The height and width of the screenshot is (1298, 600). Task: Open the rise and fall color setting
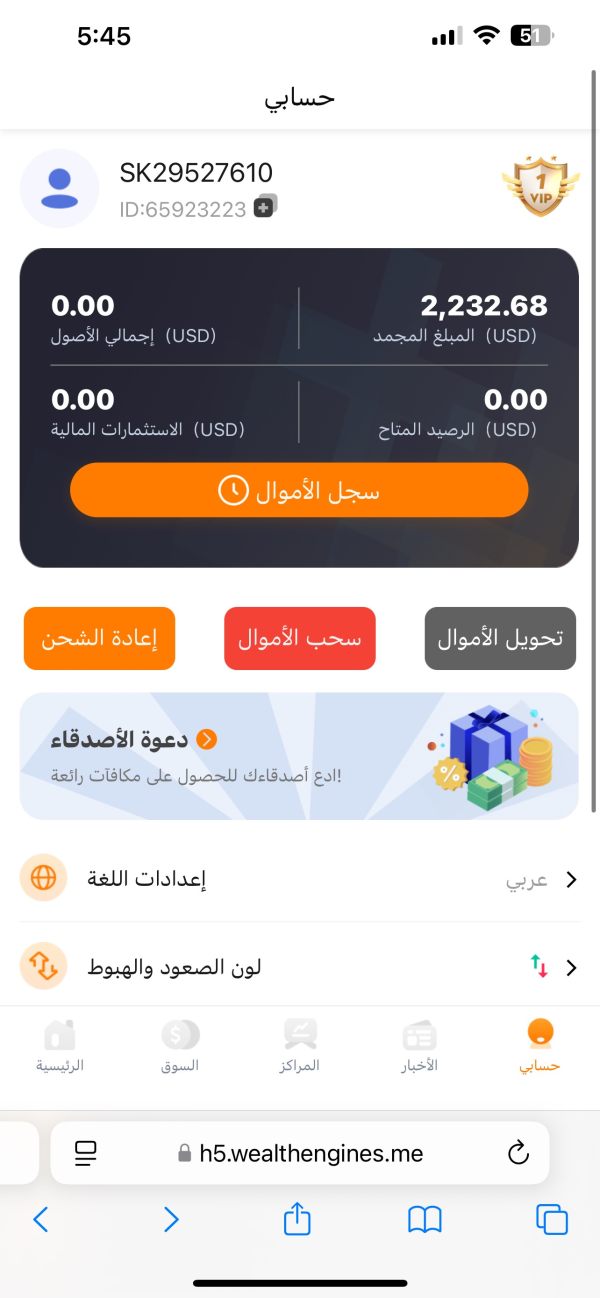(x=299, y=967)
